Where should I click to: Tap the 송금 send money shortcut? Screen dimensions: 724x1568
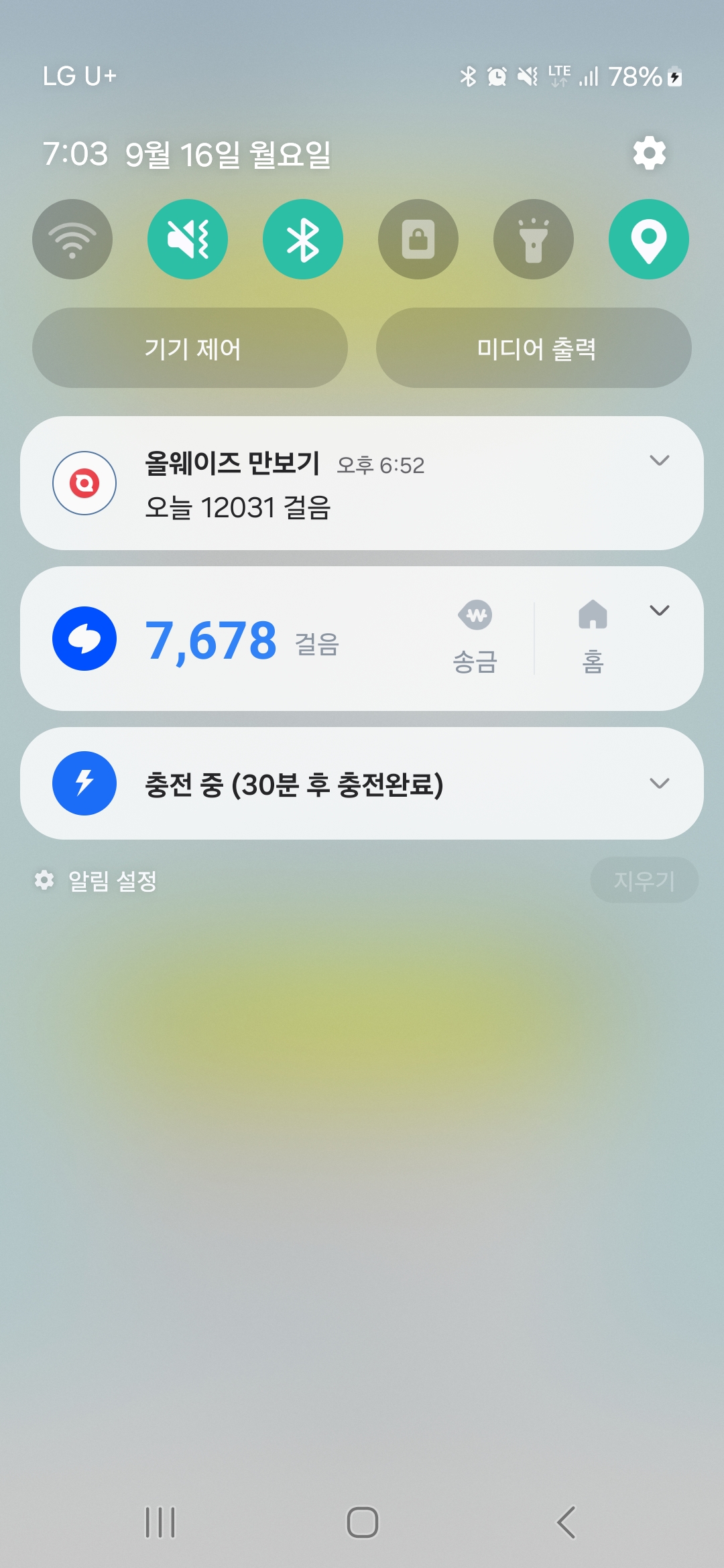tap(475, 637)
